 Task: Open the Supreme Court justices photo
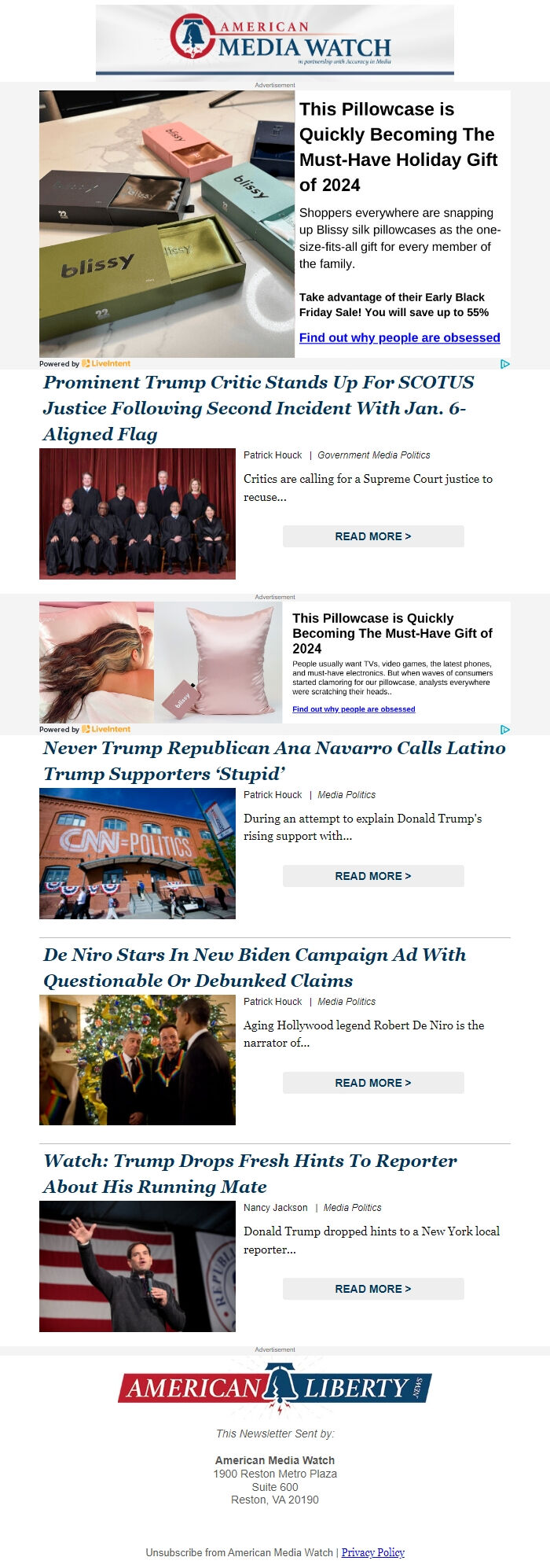pyautogui.click(x=137, y=513)
